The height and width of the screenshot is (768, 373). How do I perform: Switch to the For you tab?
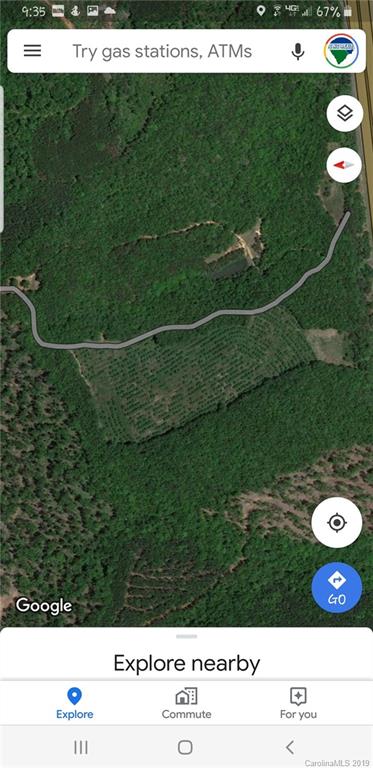click(298, 703)
